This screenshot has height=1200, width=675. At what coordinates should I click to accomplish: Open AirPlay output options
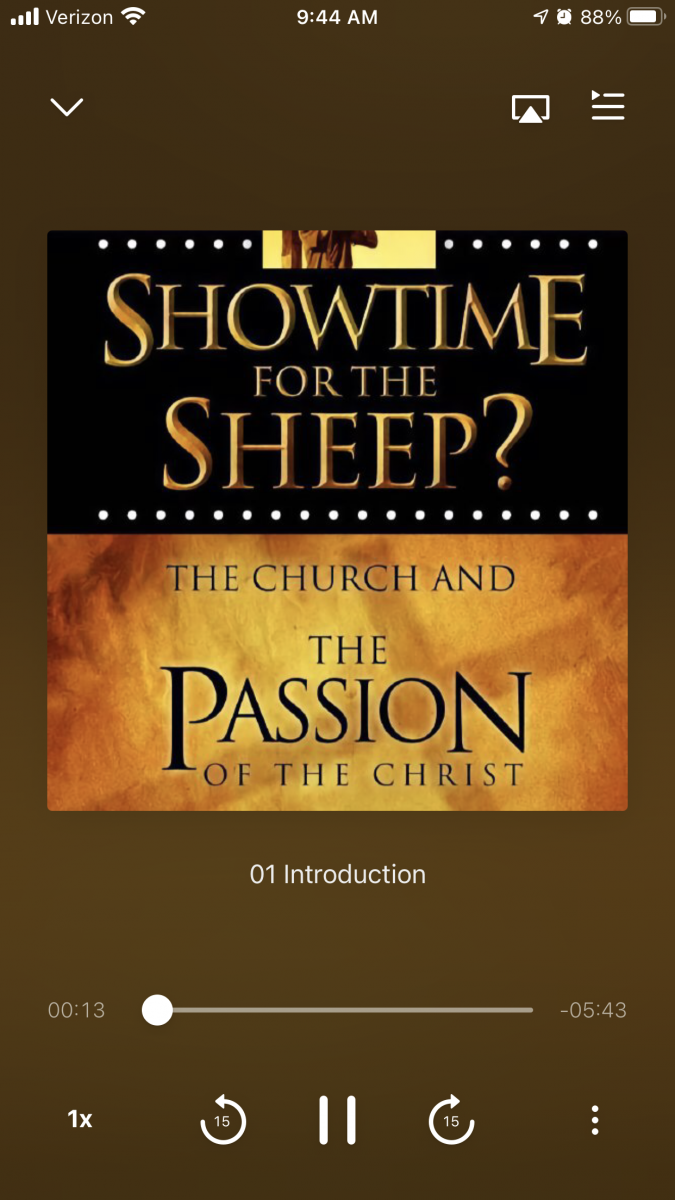coord(530,107)
